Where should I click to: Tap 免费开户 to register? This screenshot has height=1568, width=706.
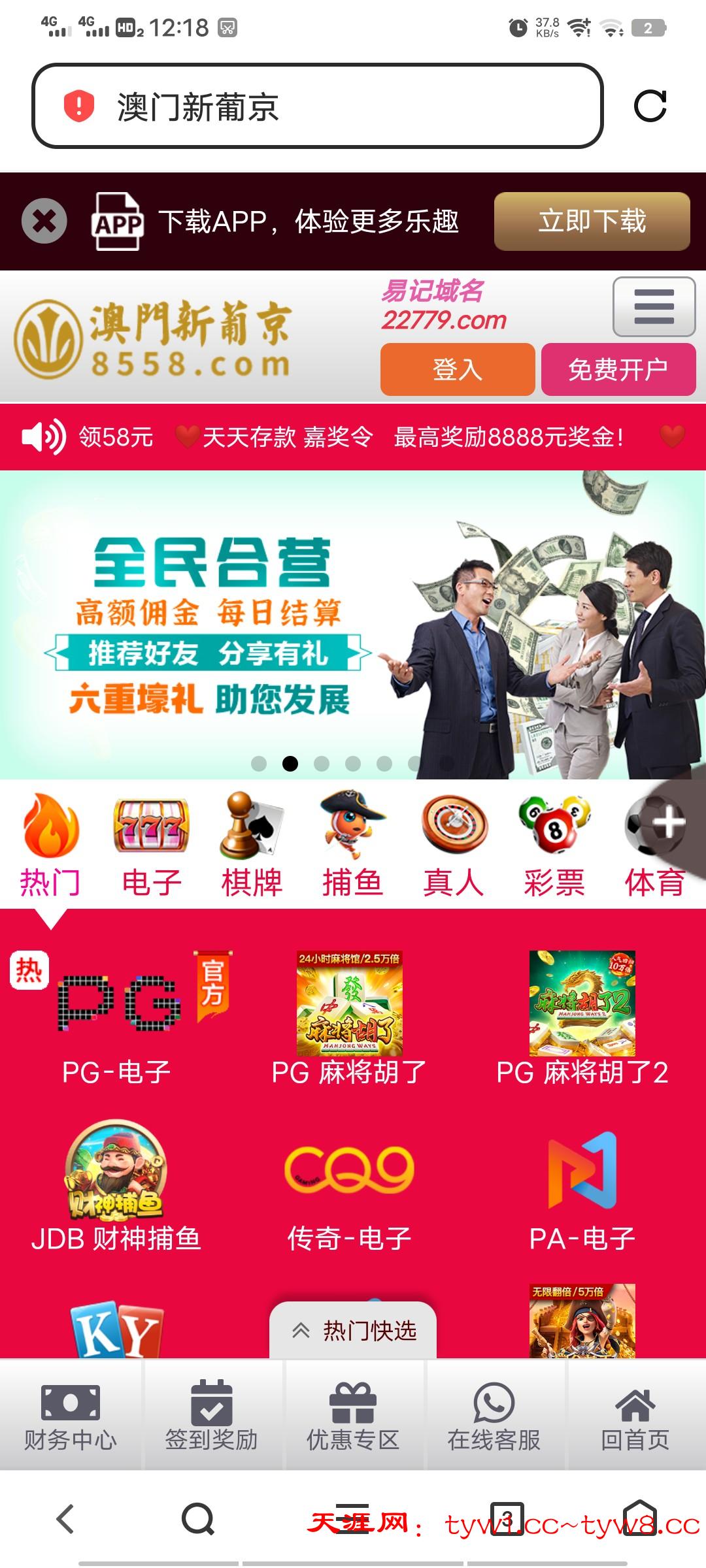click(x=618, y=369)
